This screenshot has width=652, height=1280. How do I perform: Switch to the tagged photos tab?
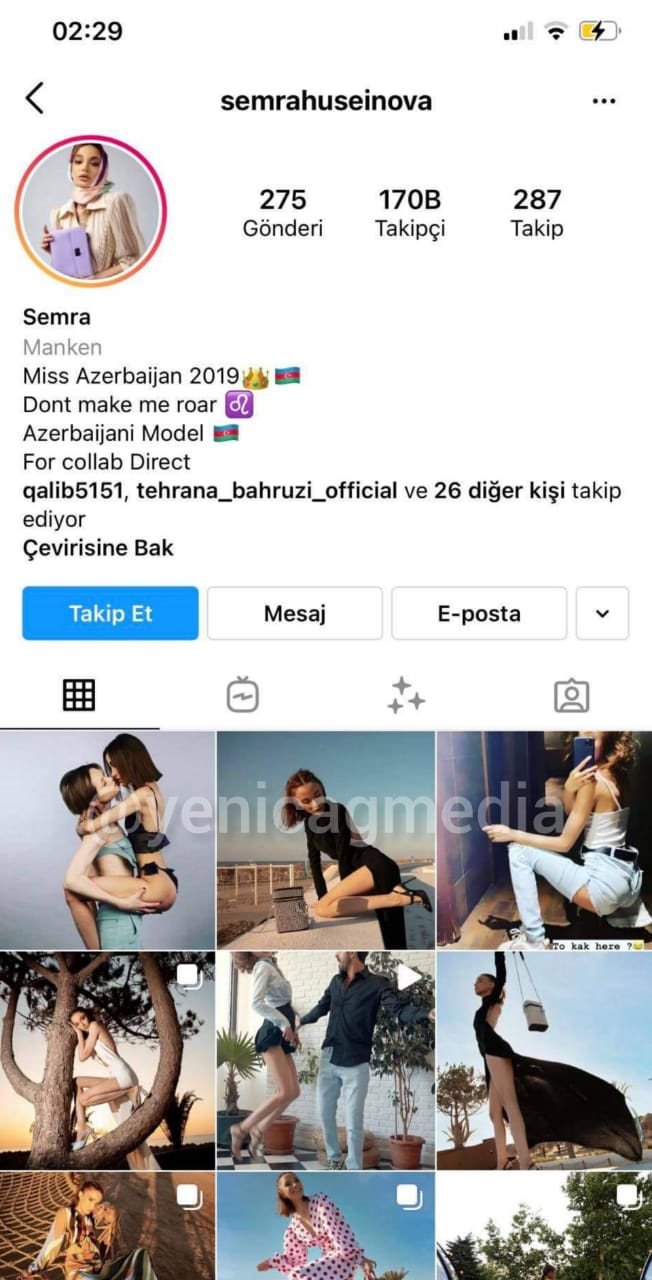(571, 694)
